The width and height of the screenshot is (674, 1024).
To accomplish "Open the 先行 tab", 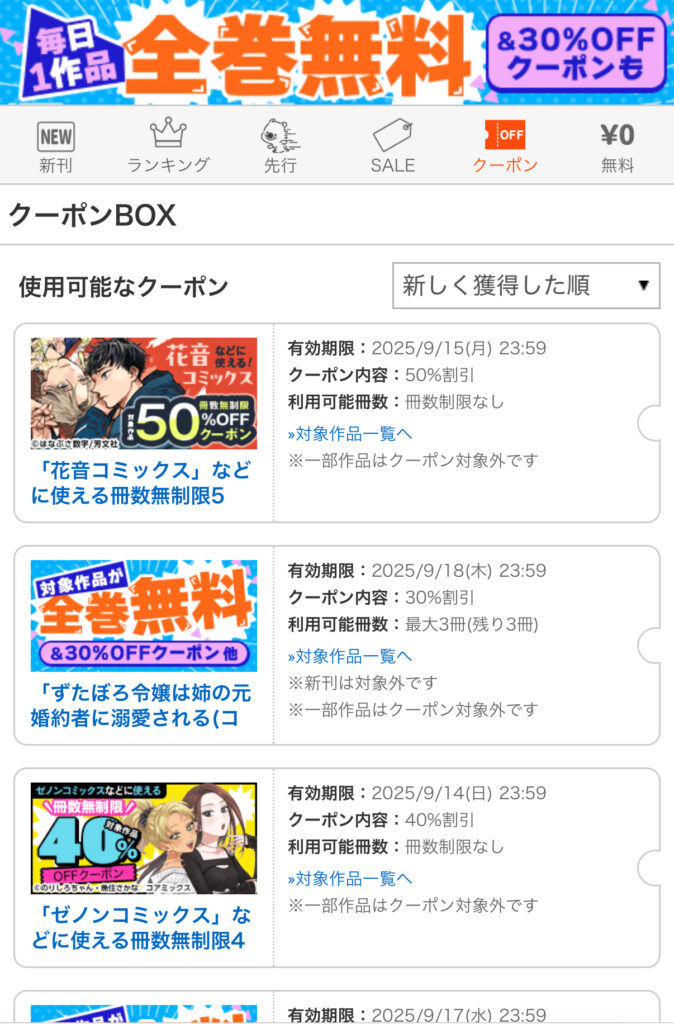I will pos(280,146).
